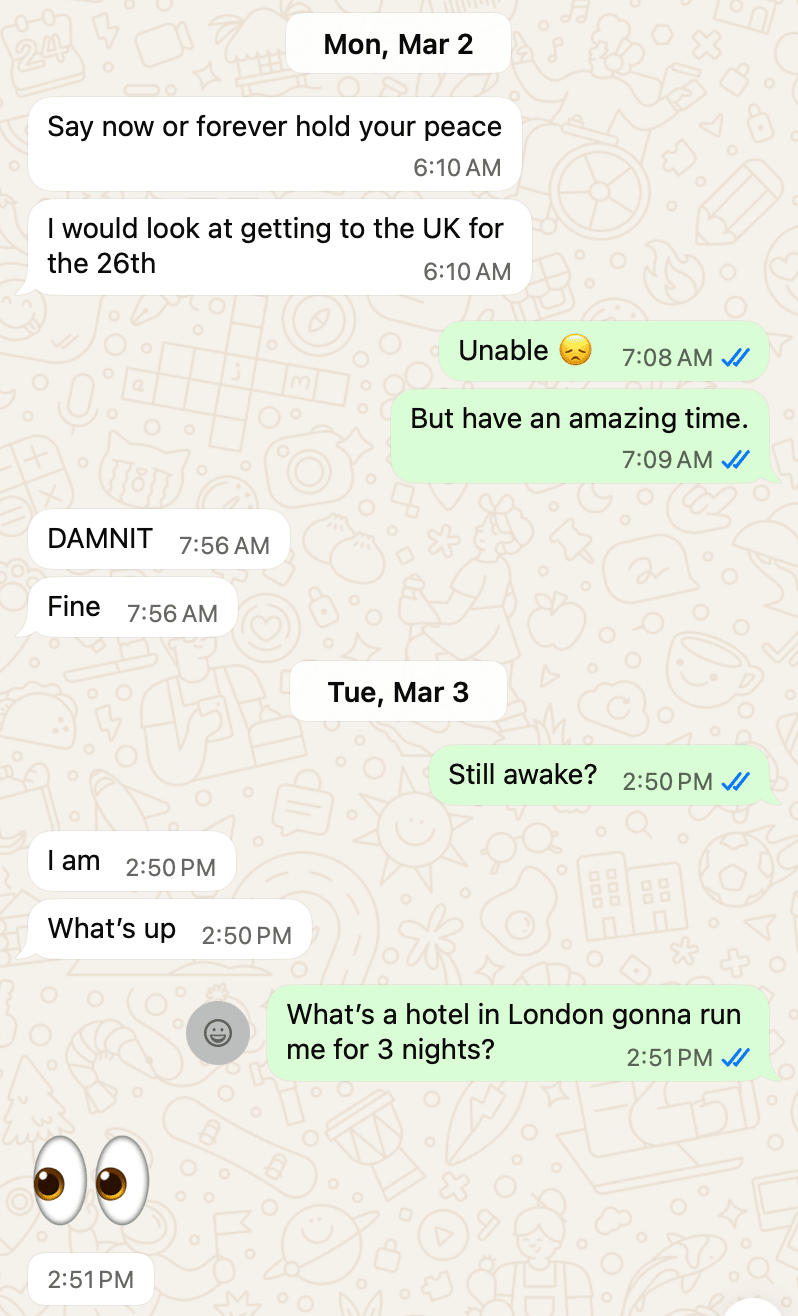React to the London hotel message with emoji

click(217, 1032)
